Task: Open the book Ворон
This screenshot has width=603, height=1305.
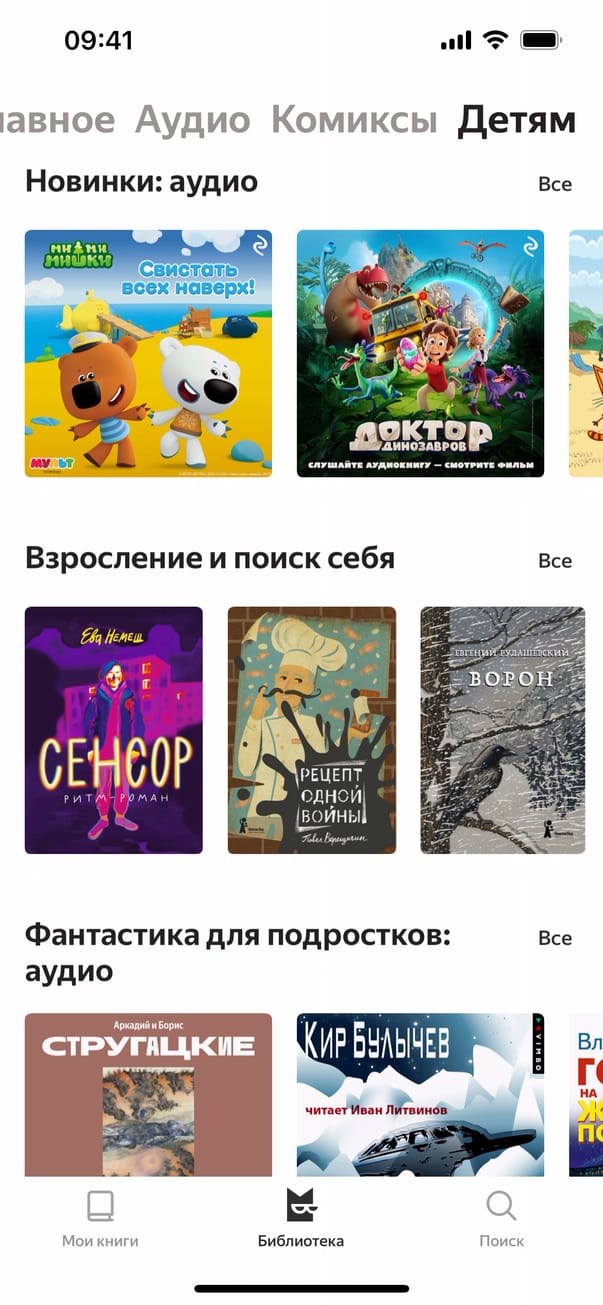Action: [x=502, y=730]
